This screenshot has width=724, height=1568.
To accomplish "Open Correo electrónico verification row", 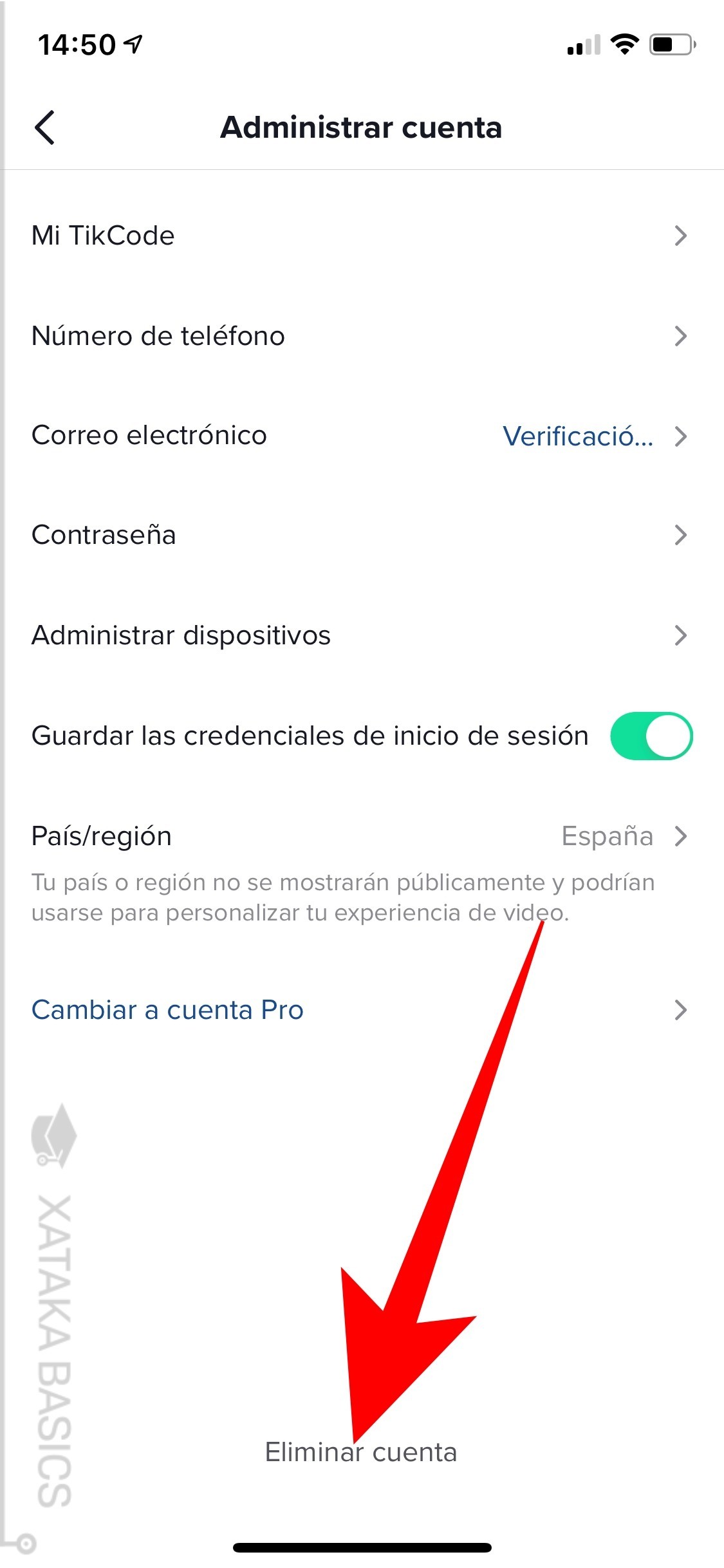I will (x=362, y=436).
